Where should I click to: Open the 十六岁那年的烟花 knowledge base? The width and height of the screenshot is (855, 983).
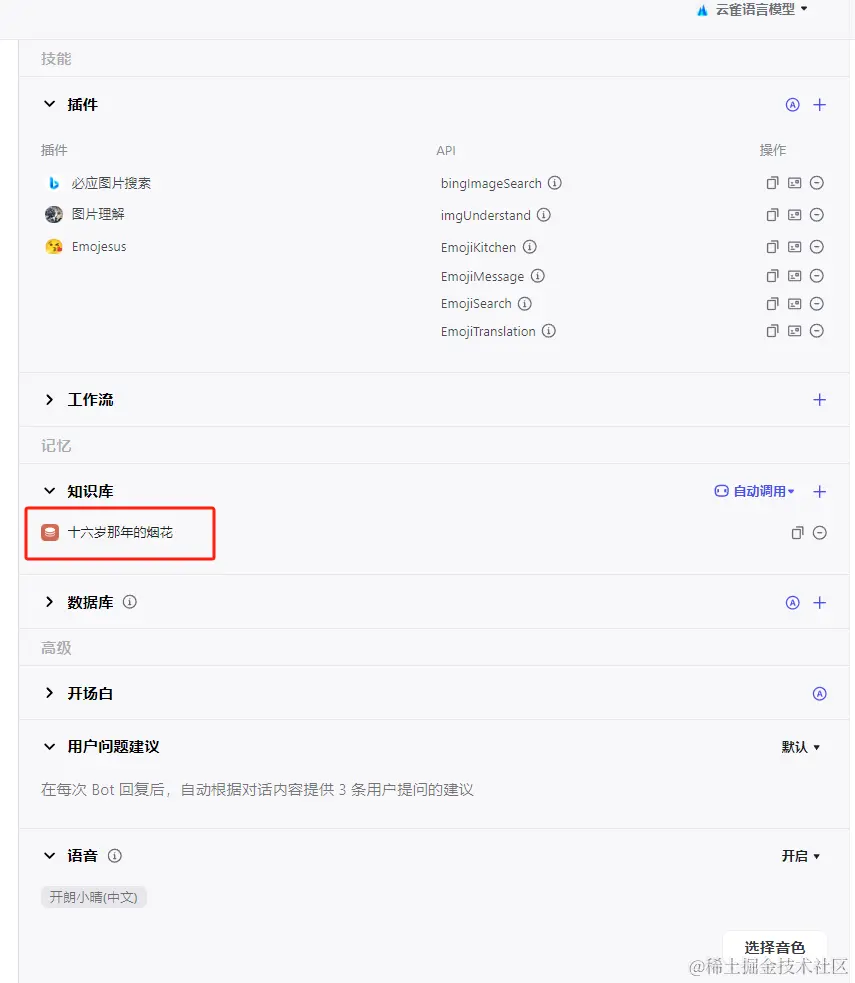click(120, 533)
